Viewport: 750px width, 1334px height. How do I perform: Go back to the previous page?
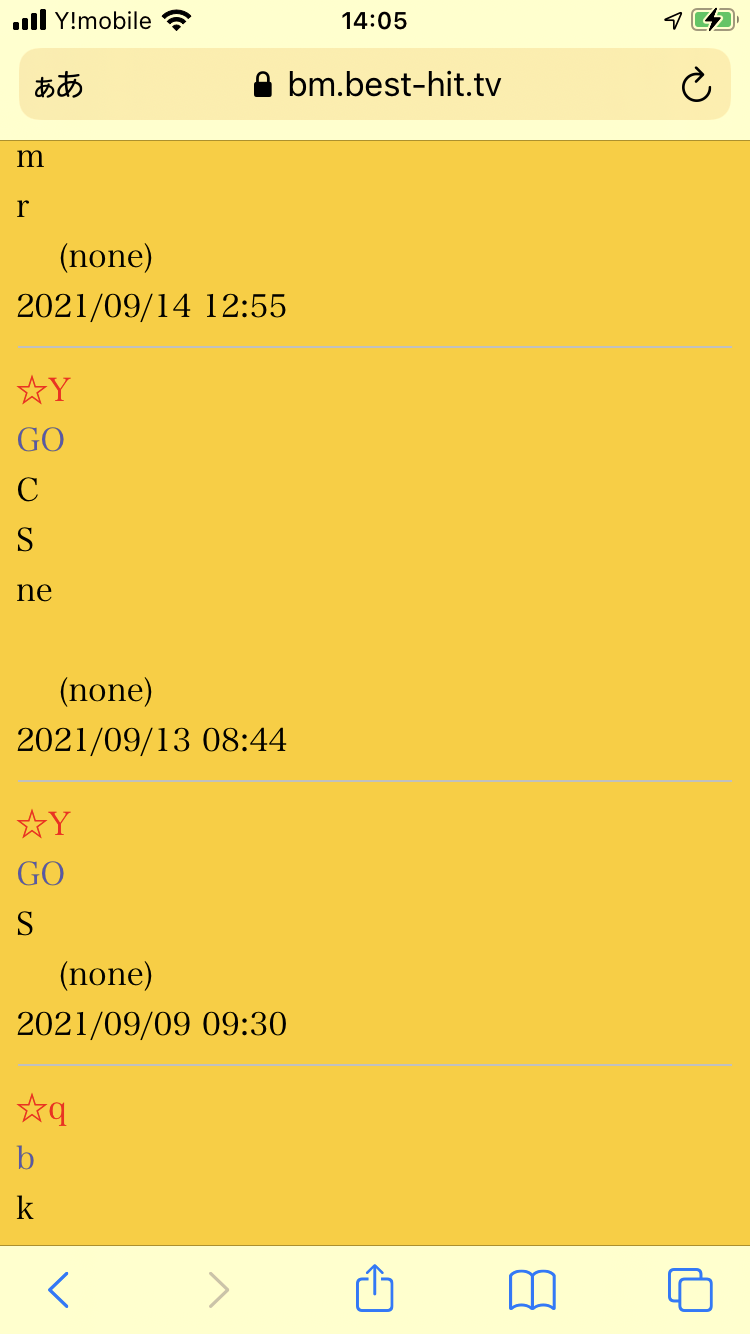tap(59, 1290)
